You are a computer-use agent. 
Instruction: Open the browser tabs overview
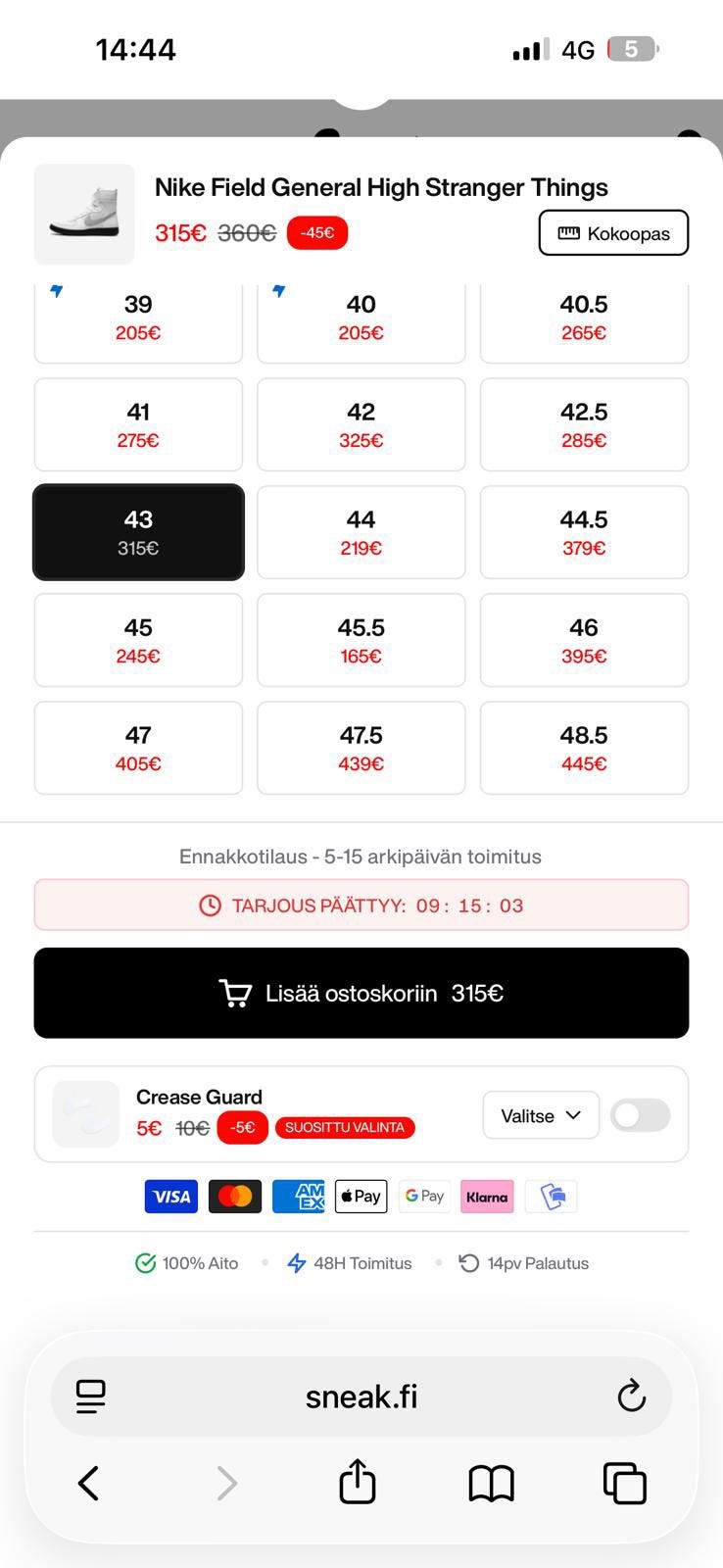[624, 1483]
